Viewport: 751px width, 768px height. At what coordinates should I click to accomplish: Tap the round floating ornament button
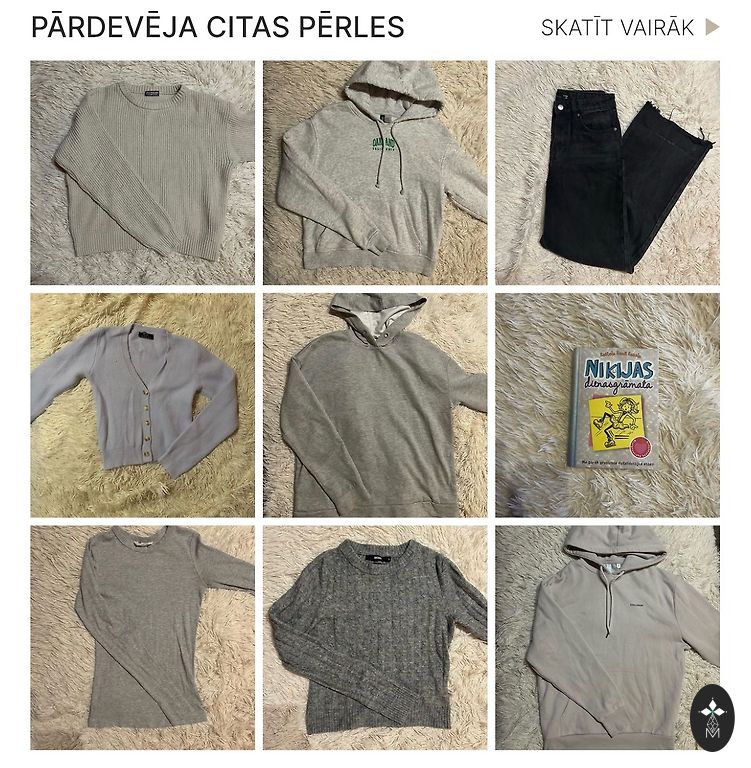point(712,718)
